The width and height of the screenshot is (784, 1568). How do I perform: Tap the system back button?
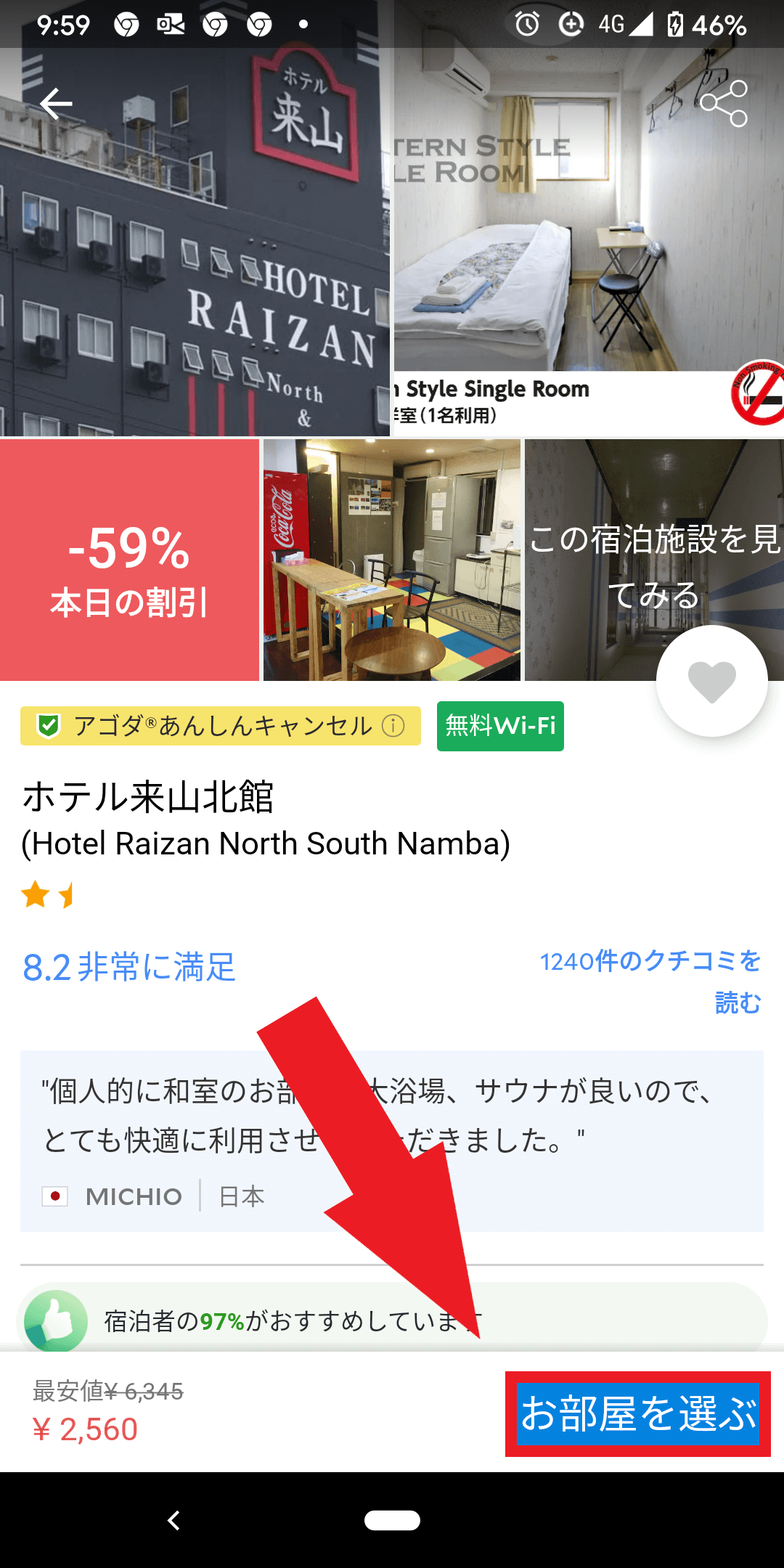pos(173,1520)
